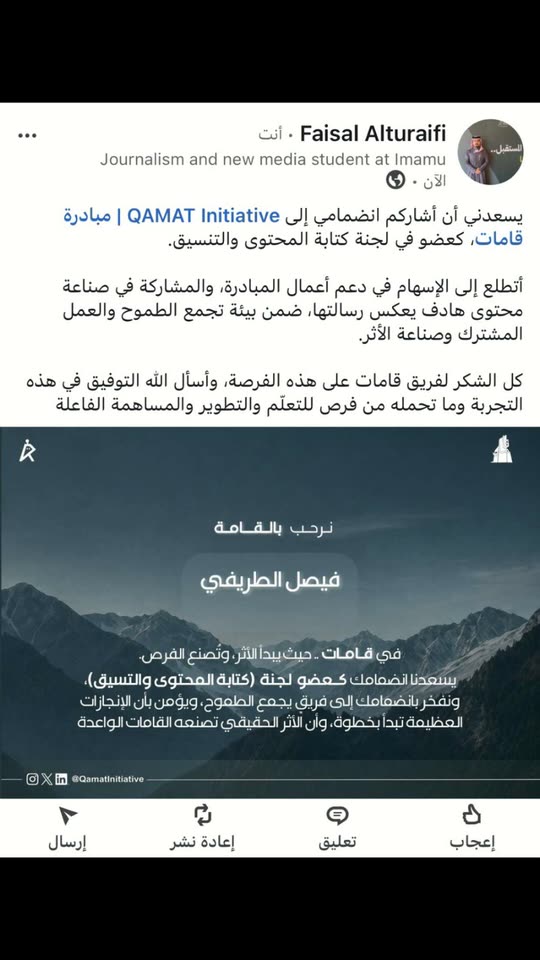The height and width of the screenshot is (960, 540).
Task: Like the post with the إعجاب button
Action: [x=472, y=828]
